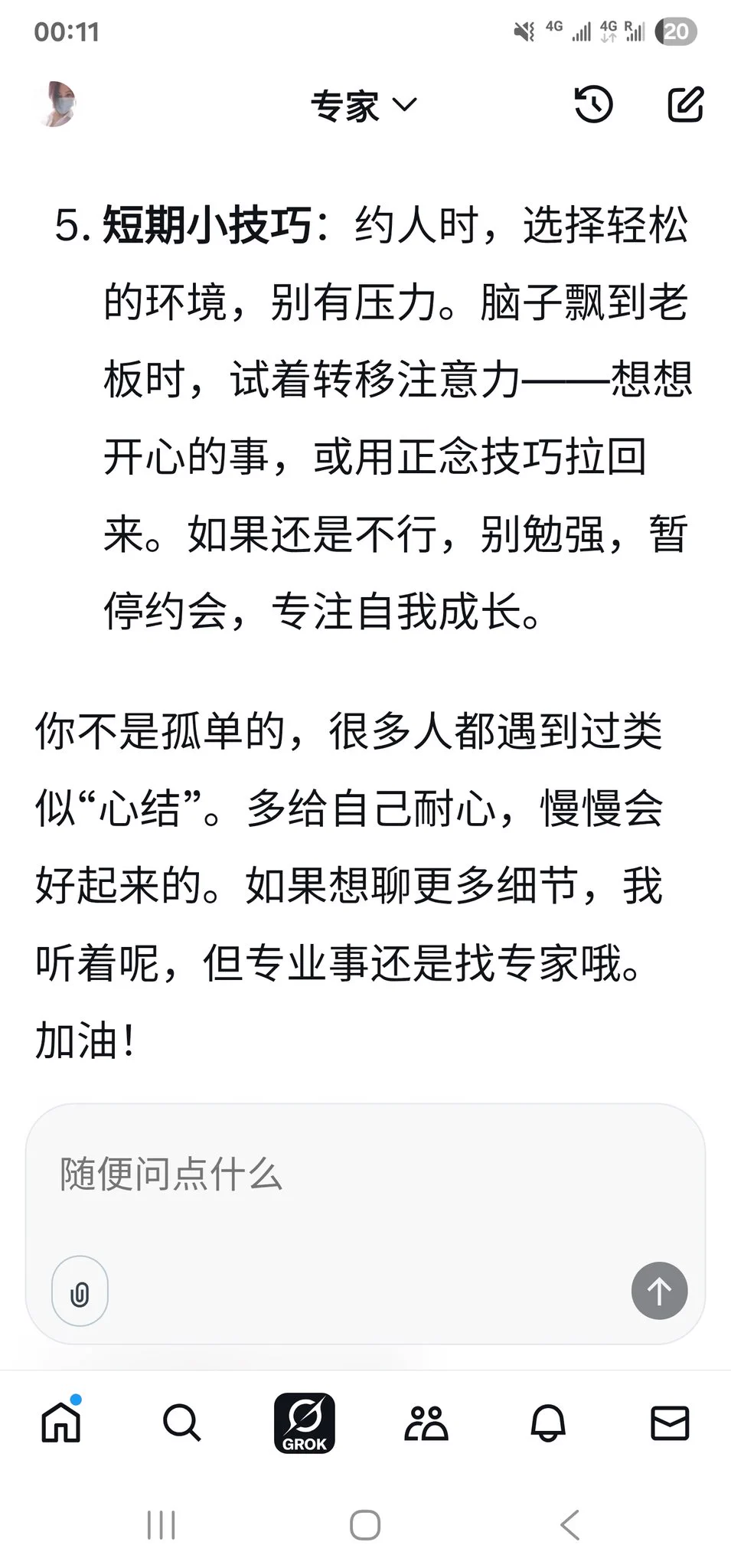The height and width of the screenshot is (1568, 731).
Task: Open the chat history
Action: pyautogui.click(x=593, y=105)
